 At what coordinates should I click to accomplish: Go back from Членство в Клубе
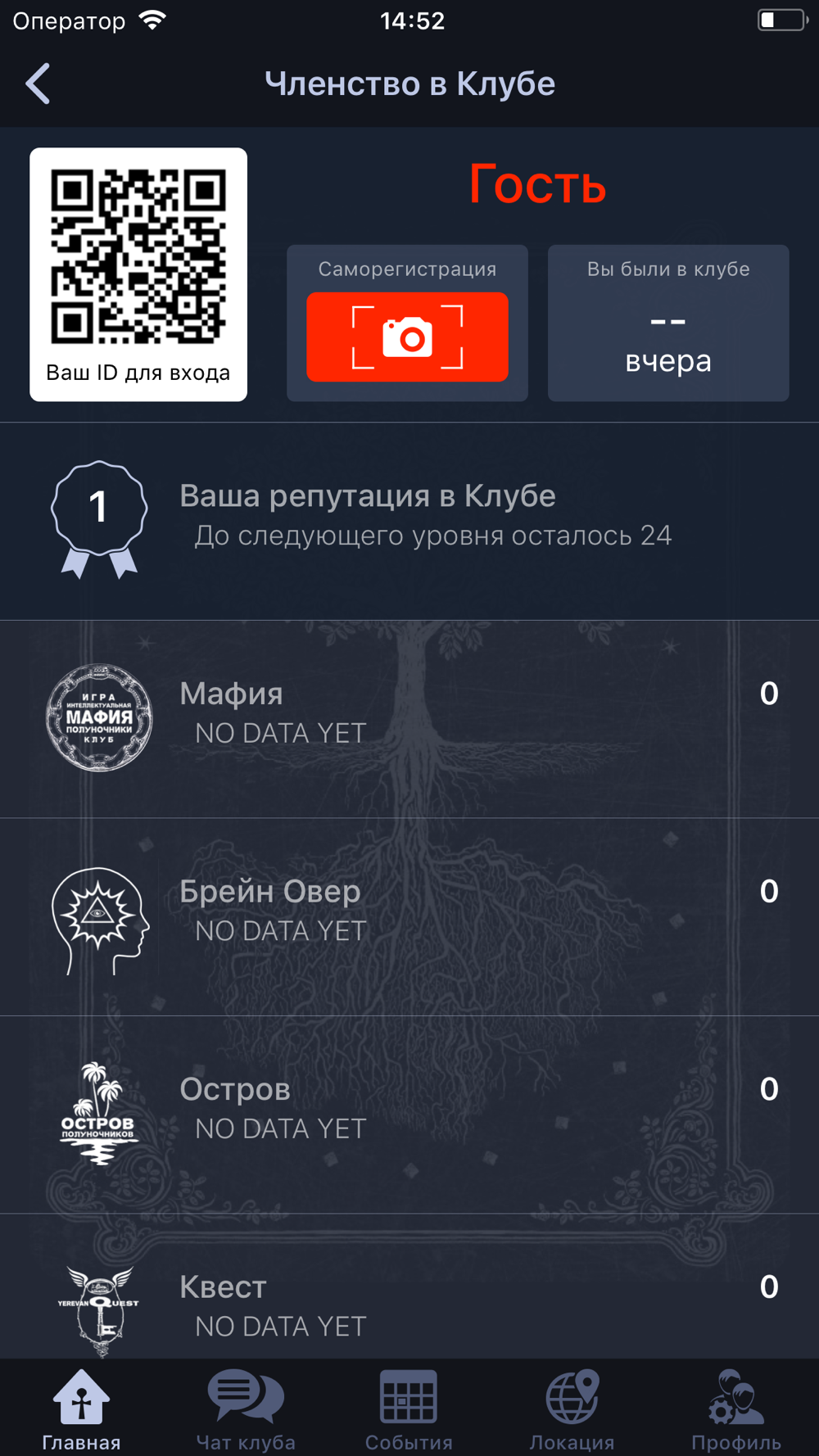38,84
